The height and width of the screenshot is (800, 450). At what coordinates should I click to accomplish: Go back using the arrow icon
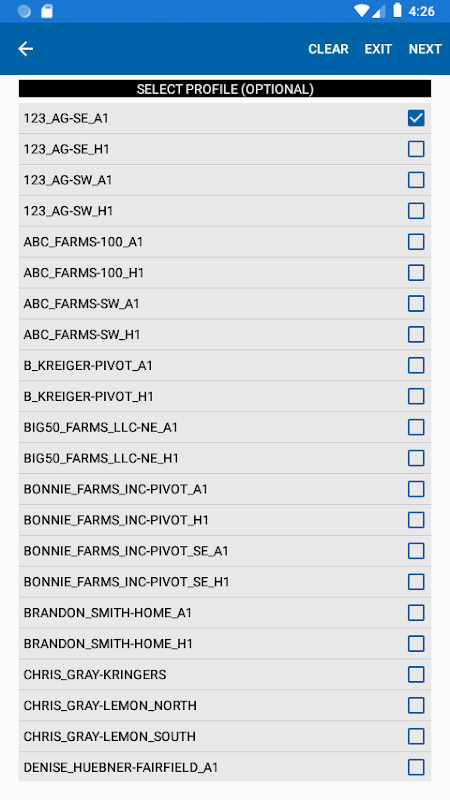tap(26, 49)
